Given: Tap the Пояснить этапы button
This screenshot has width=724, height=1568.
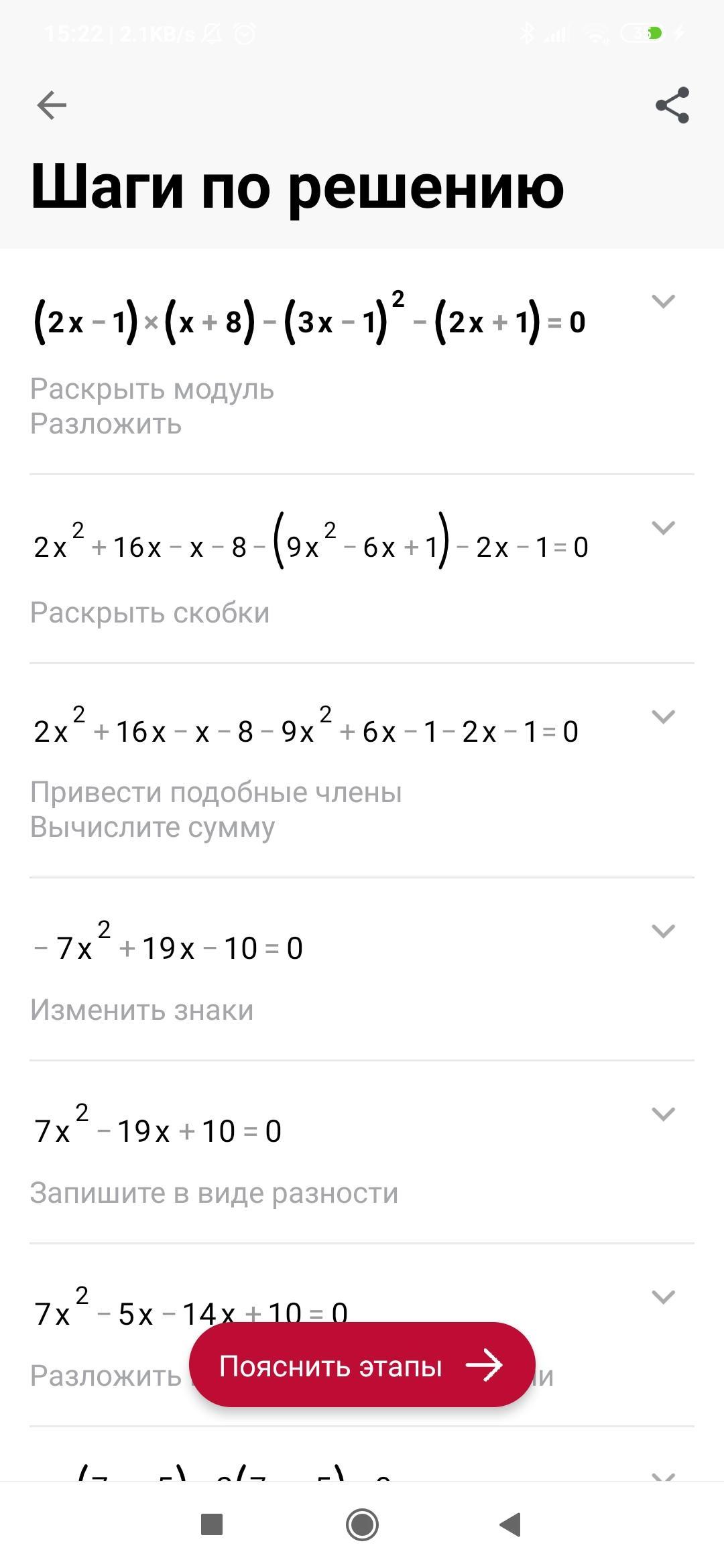Looking at the screenshot, I should pos(362,1365).
